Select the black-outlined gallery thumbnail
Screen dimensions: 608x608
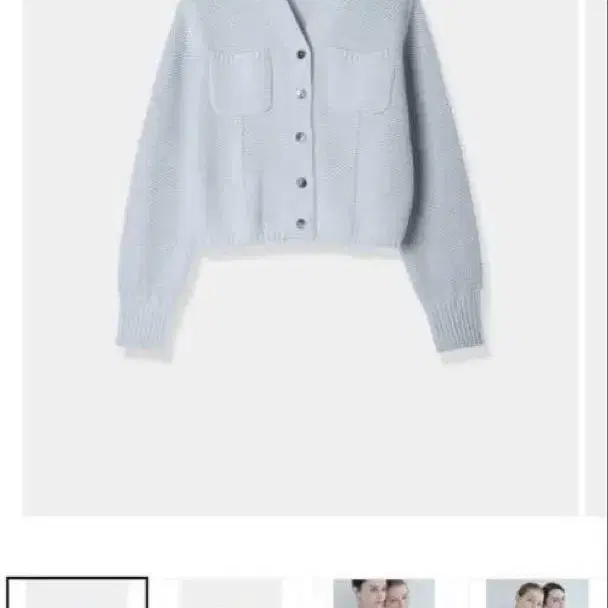pyautogui.click(x=77, y=593)
